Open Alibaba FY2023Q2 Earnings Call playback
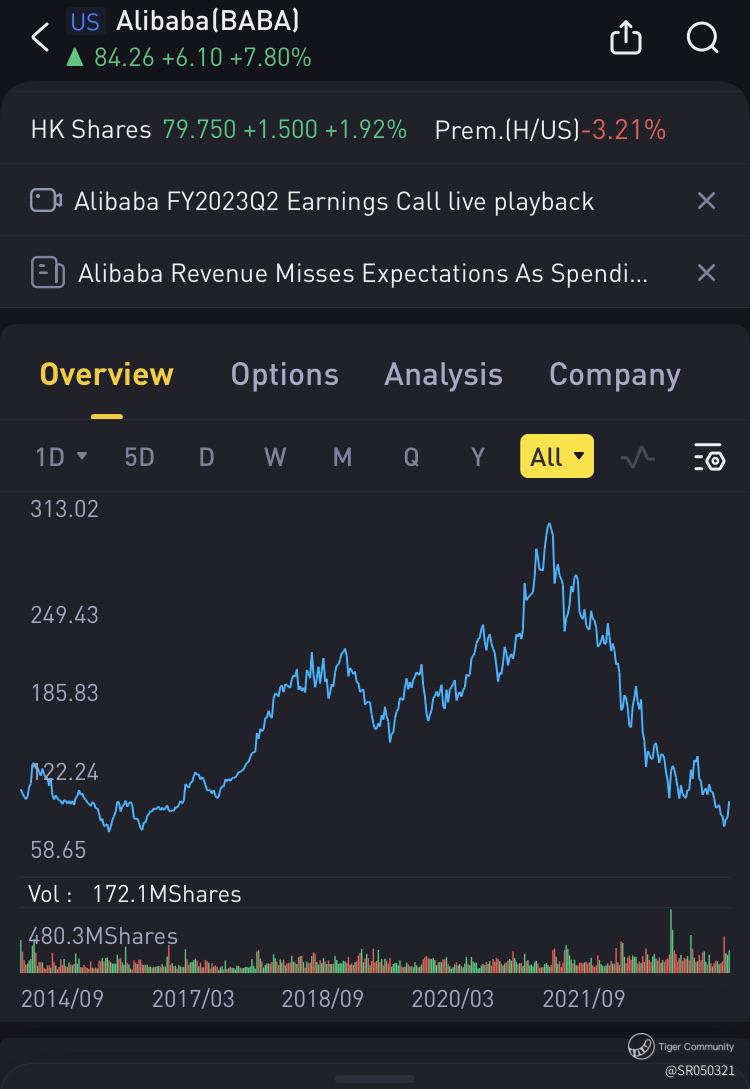750x1089 pixels. tap(333, 201)
